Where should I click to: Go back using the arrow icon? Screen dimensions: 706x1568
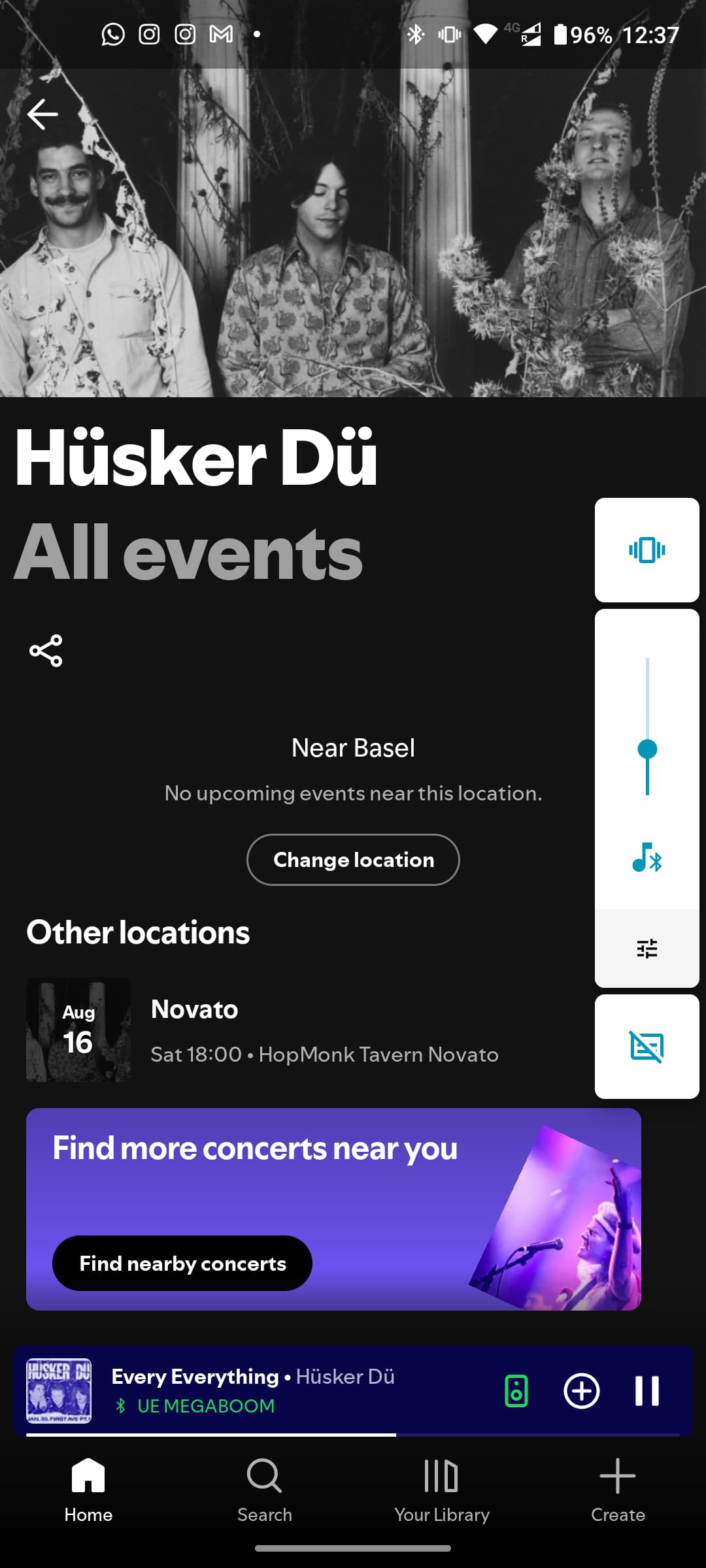click(x=42, y=114)
